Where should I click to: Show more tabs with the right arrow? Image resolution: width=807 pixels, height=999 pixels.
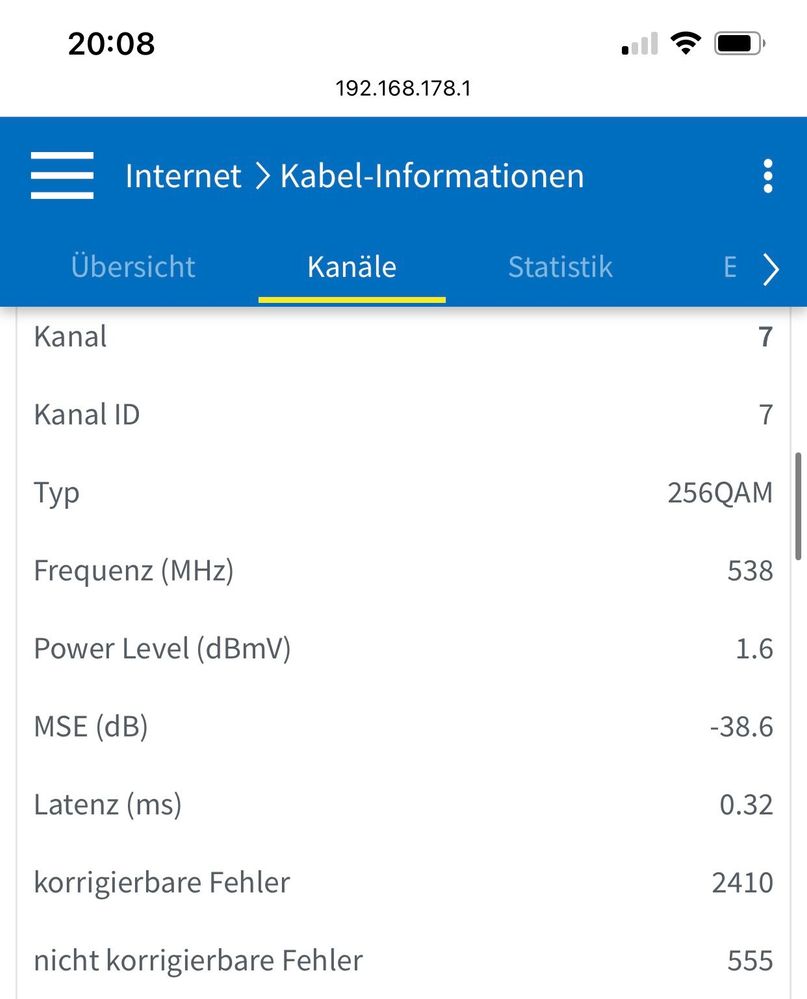click(x=771, y=269)
